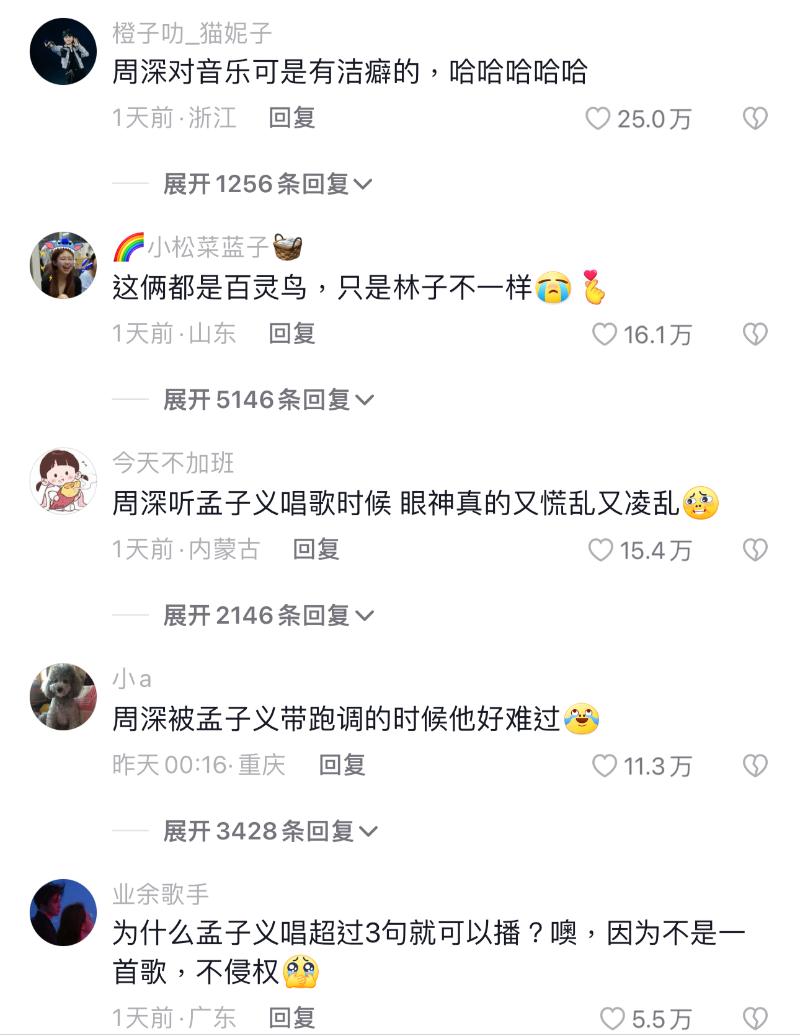800x1036 pixels.
Task: Reply to 小a's comment
Action: [x=342, y=765]
